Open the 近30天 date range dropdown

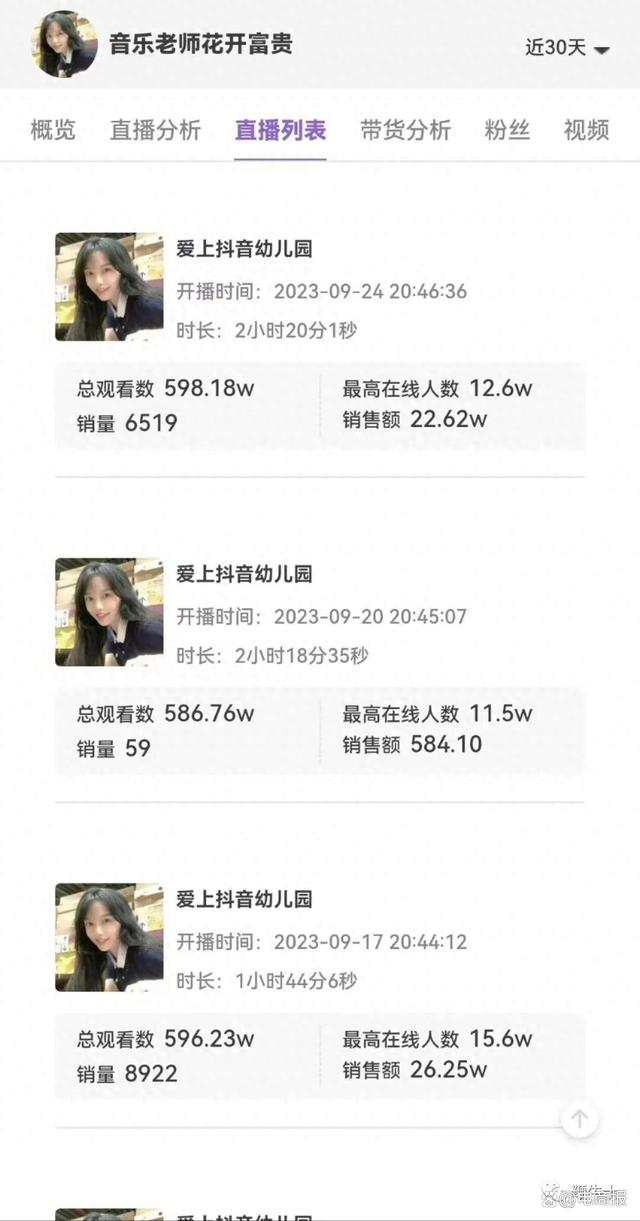(x=567, y=47)
